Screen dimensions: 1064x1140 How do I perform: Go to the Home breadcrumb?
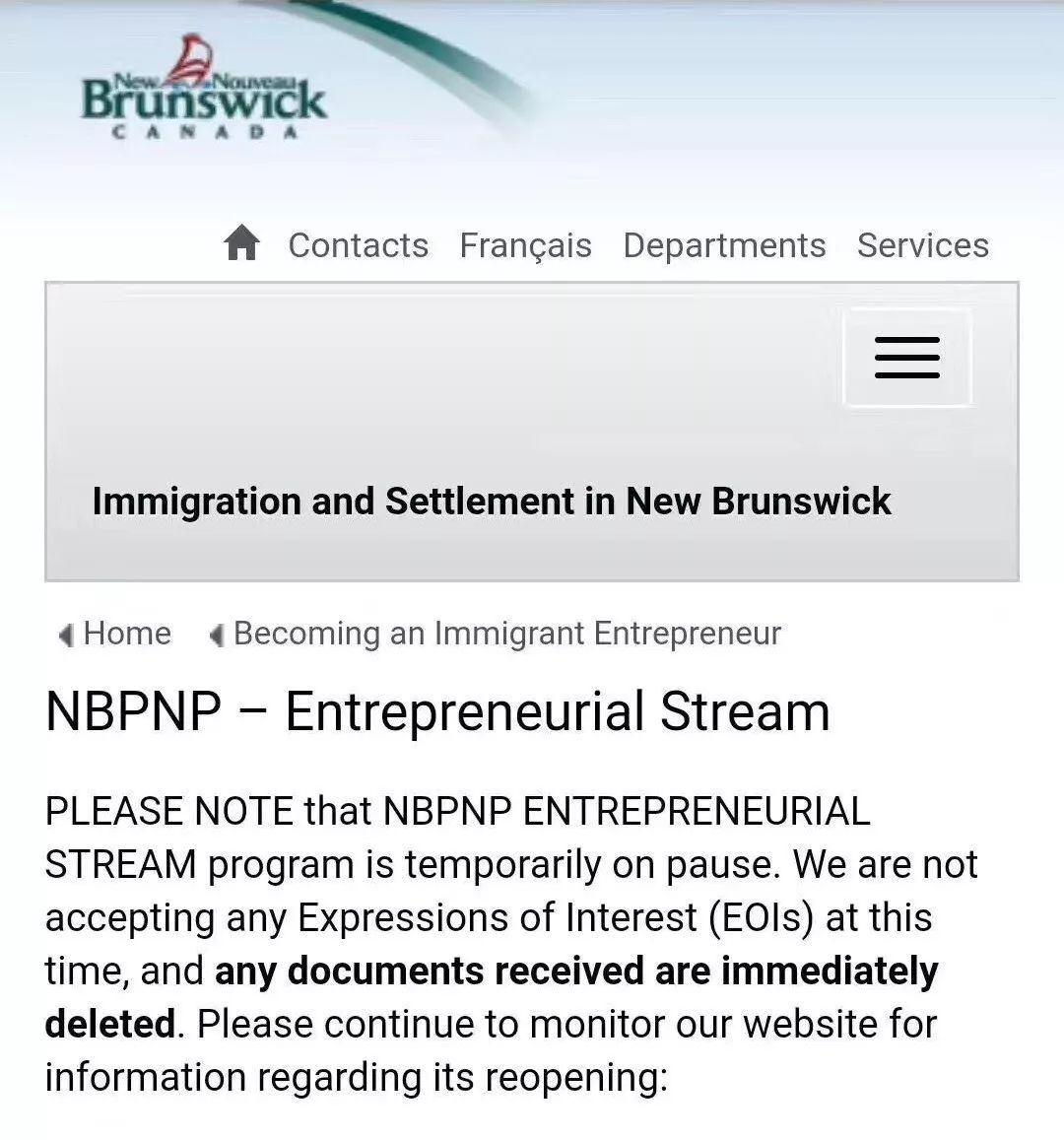(126, 634)
